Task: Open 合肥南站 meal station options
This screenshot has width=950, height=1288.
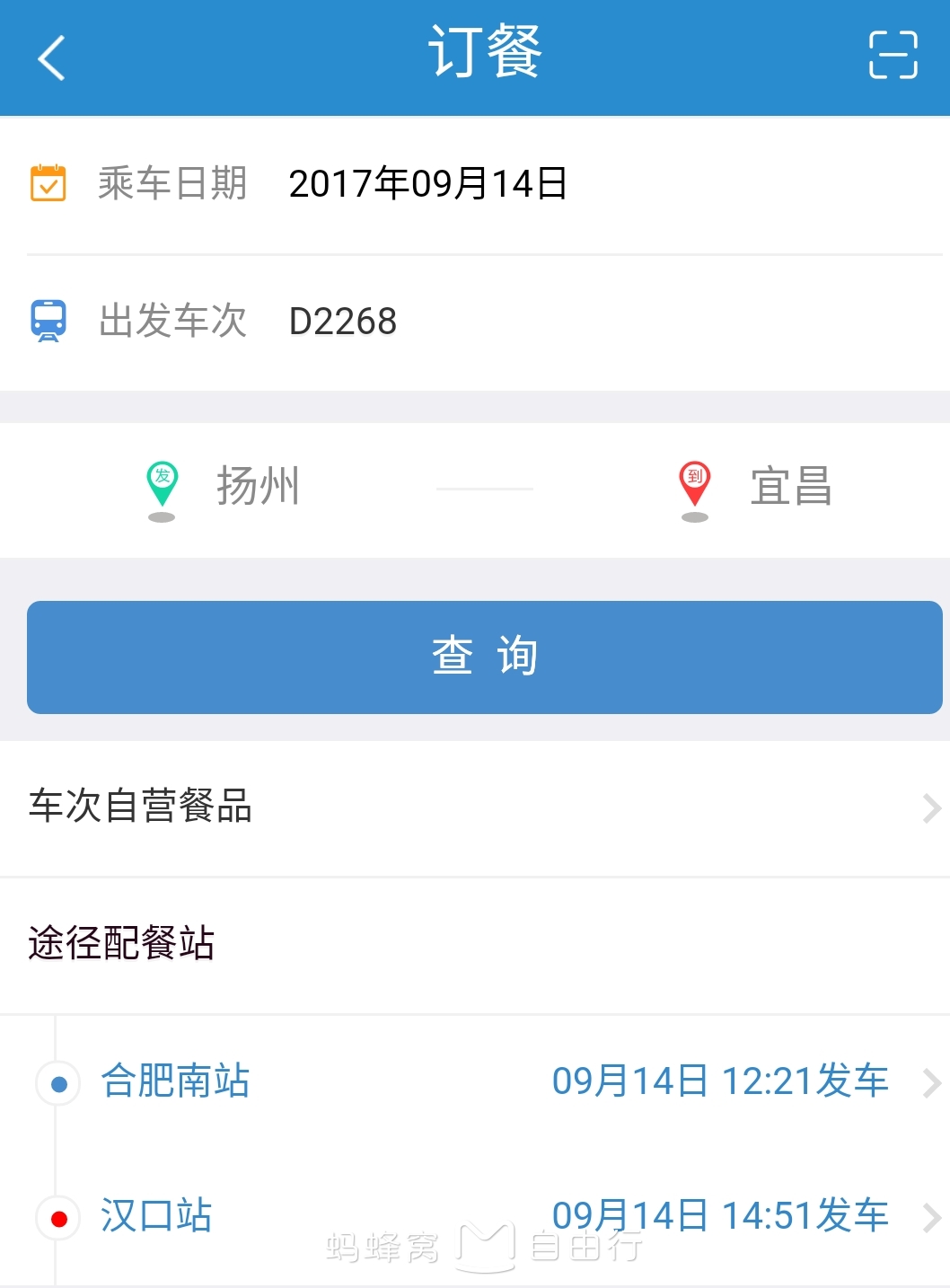Action: click(475, 1081)
